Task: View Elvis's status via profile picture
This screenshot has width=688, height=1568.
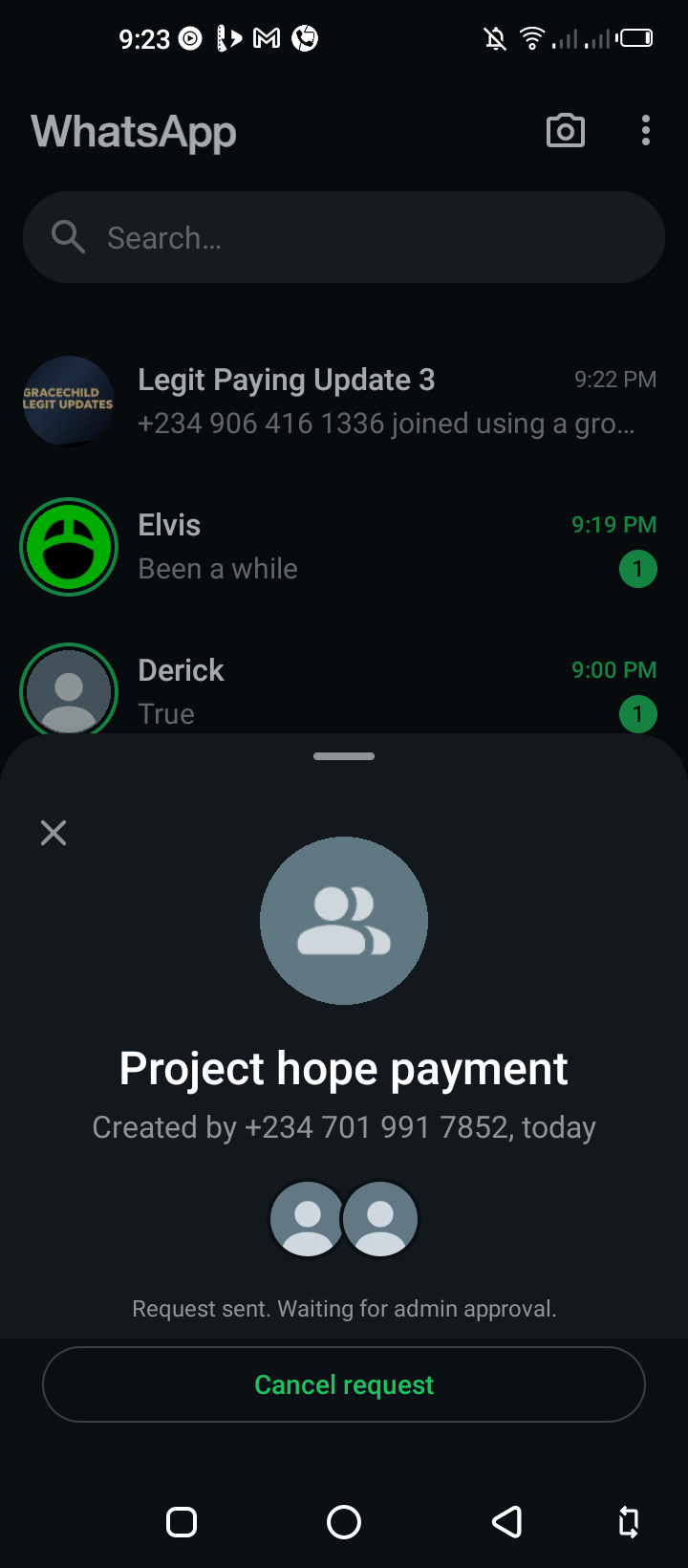Action: (x=69, y=547)
